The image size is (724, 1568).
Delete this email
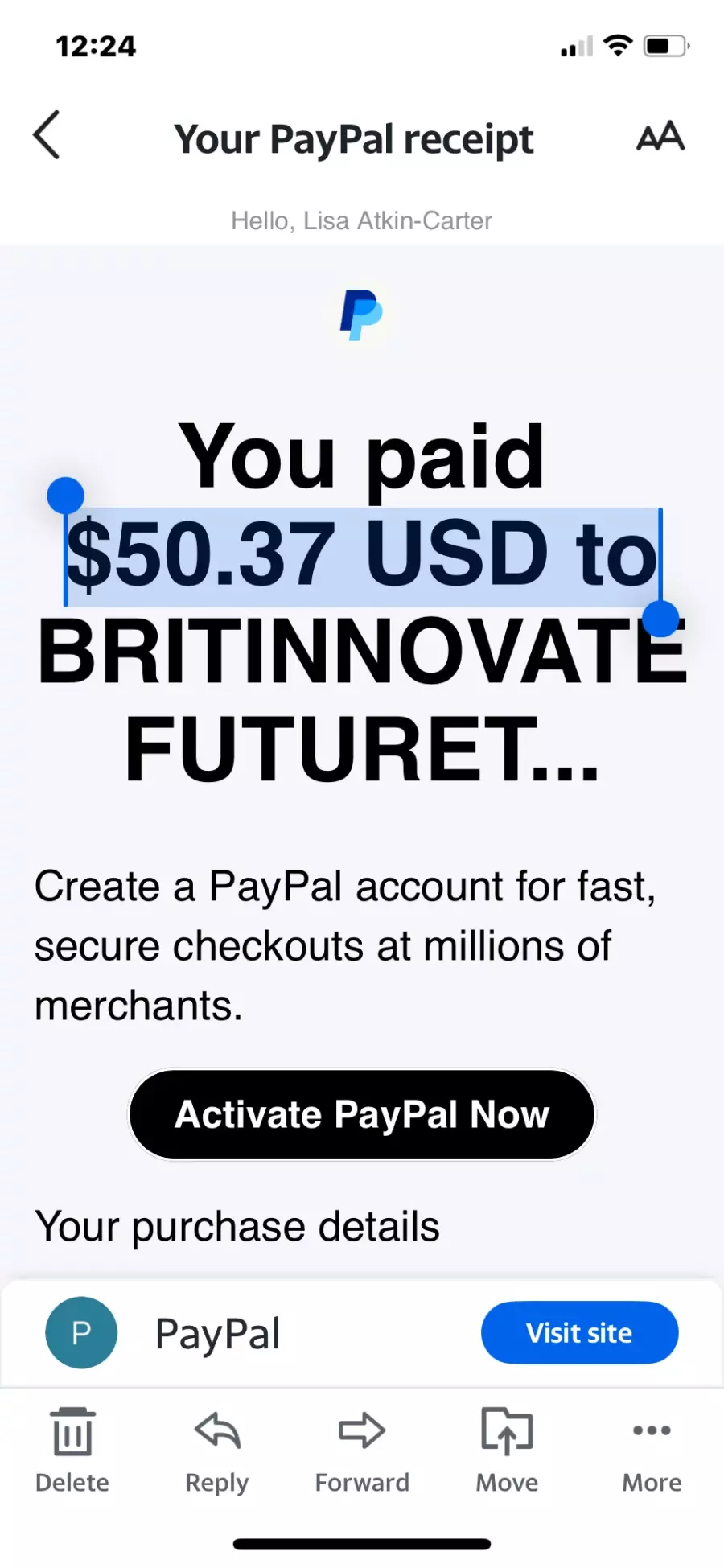(x=72, y=1448)
